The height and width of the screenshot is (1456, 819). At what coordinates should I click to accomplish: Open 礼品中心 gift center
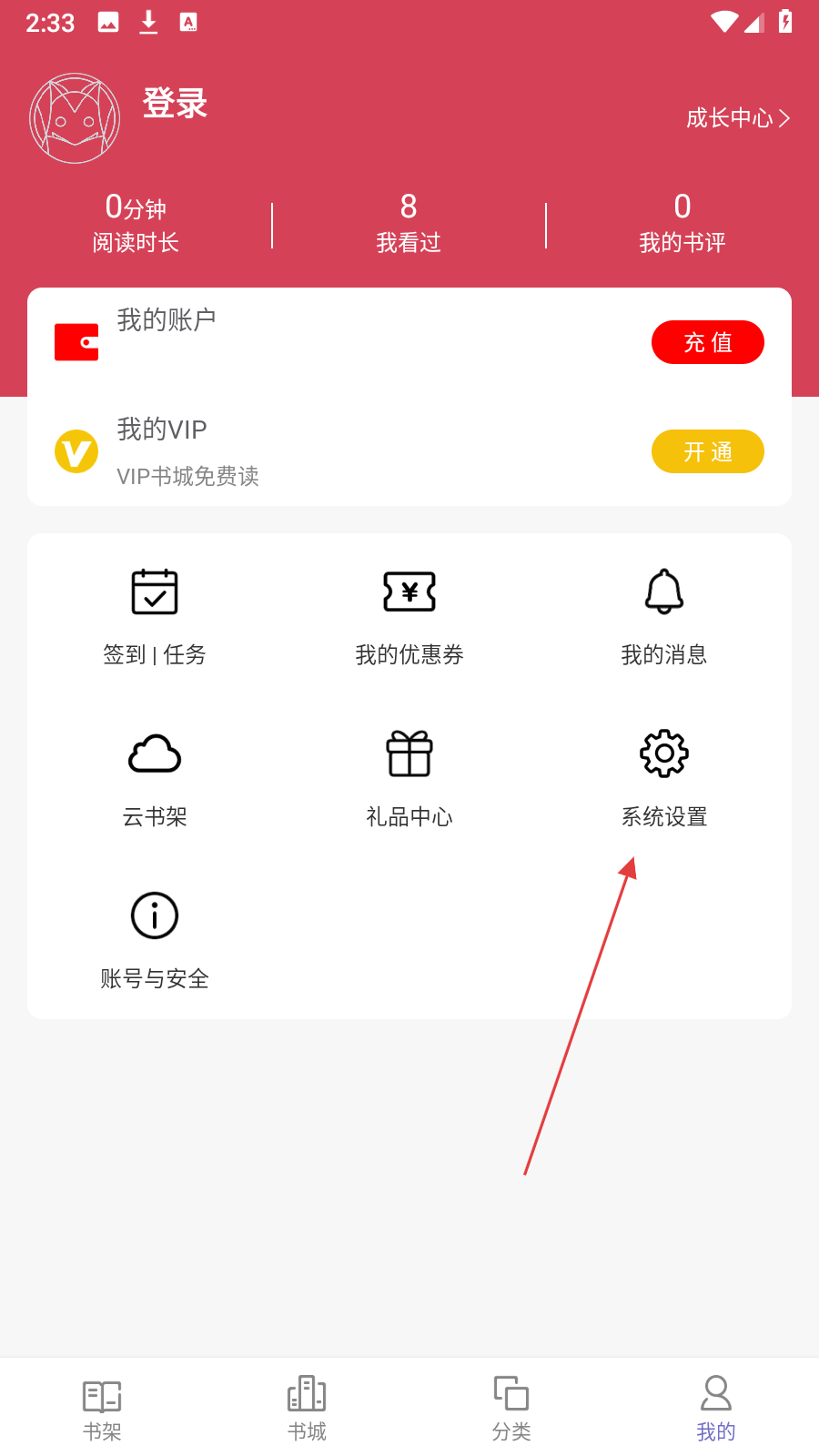pos(409,777)
